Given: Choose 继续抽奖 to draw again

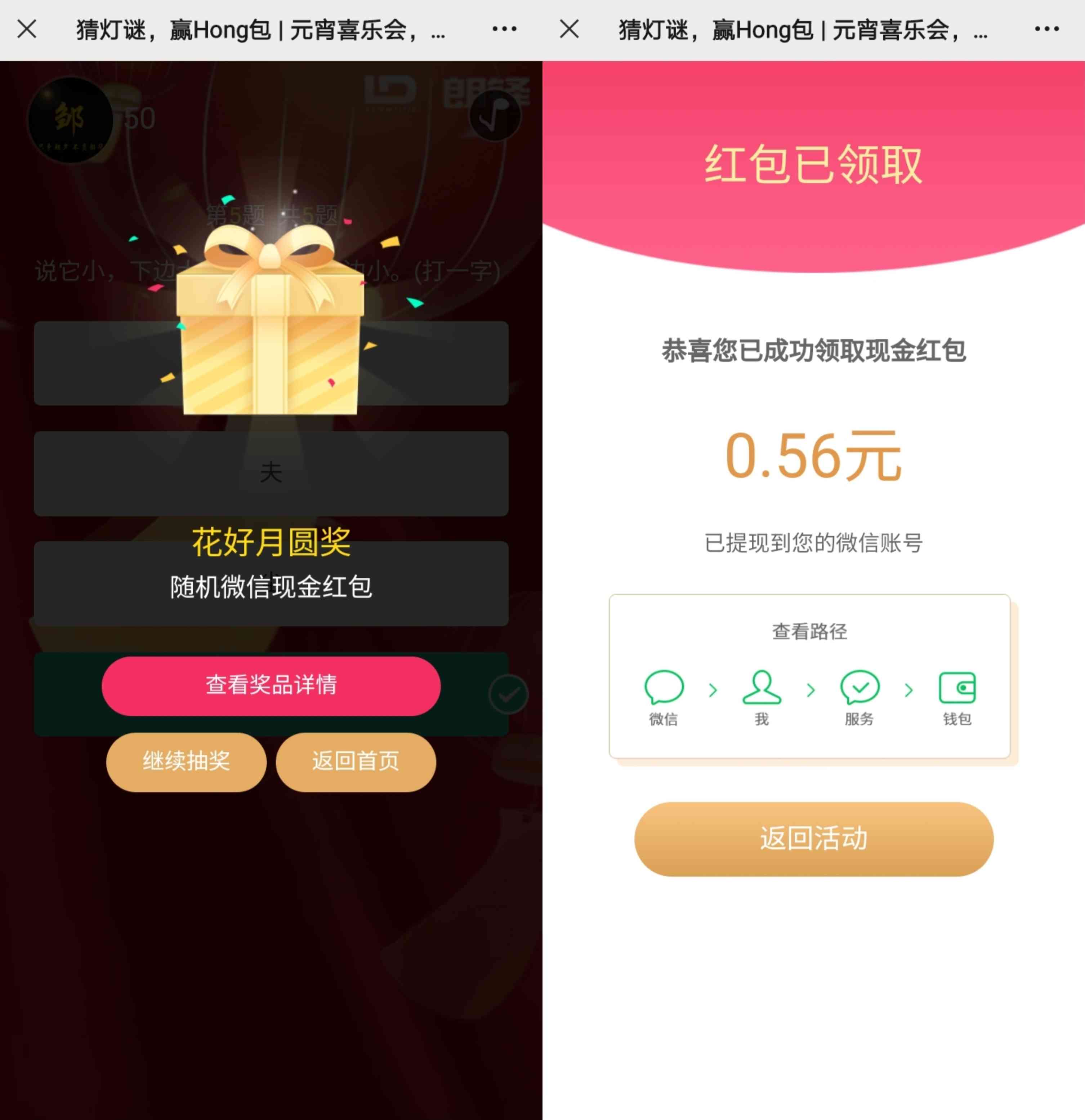Looking at the screenshot, I should (186, 761).
